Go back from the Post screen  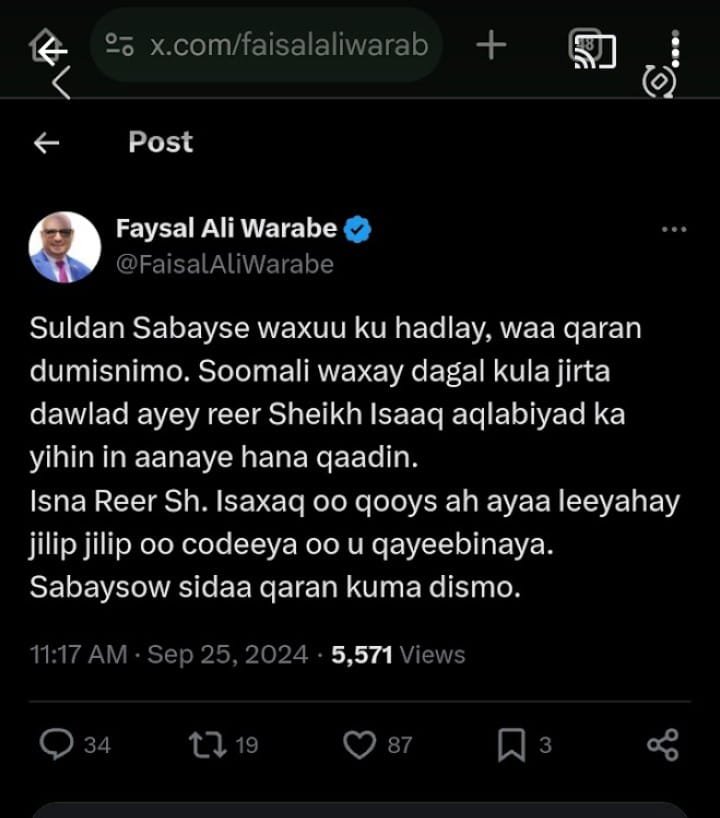(x=46, y=143)
